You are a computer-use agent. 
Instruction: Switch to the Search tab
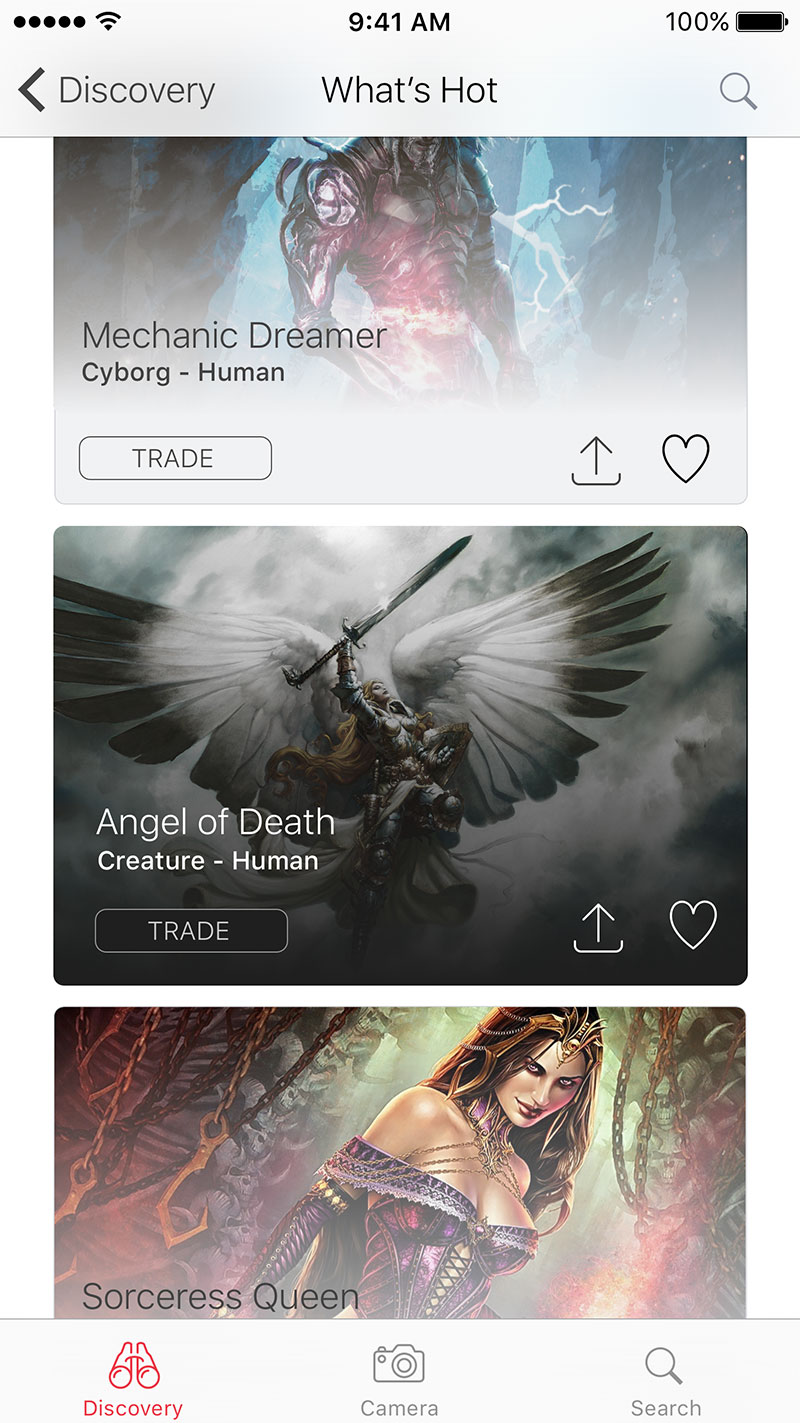(x=665, y=1380)
